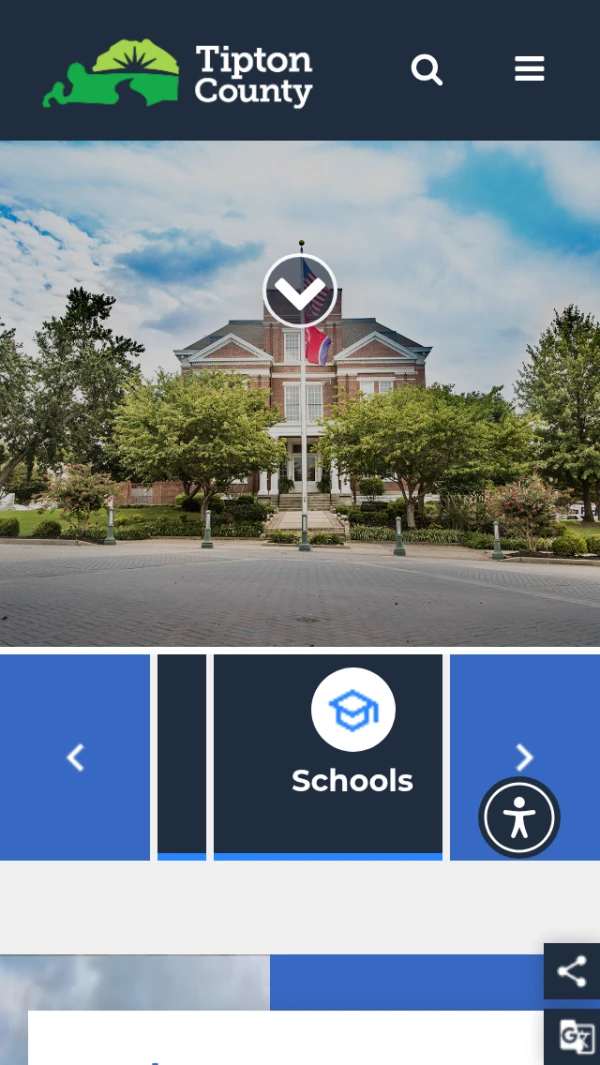Screen dimensions: 600x1065
Task: Show next quick link with right arrow
Action: pyautogui.click(x=524, y=757)
